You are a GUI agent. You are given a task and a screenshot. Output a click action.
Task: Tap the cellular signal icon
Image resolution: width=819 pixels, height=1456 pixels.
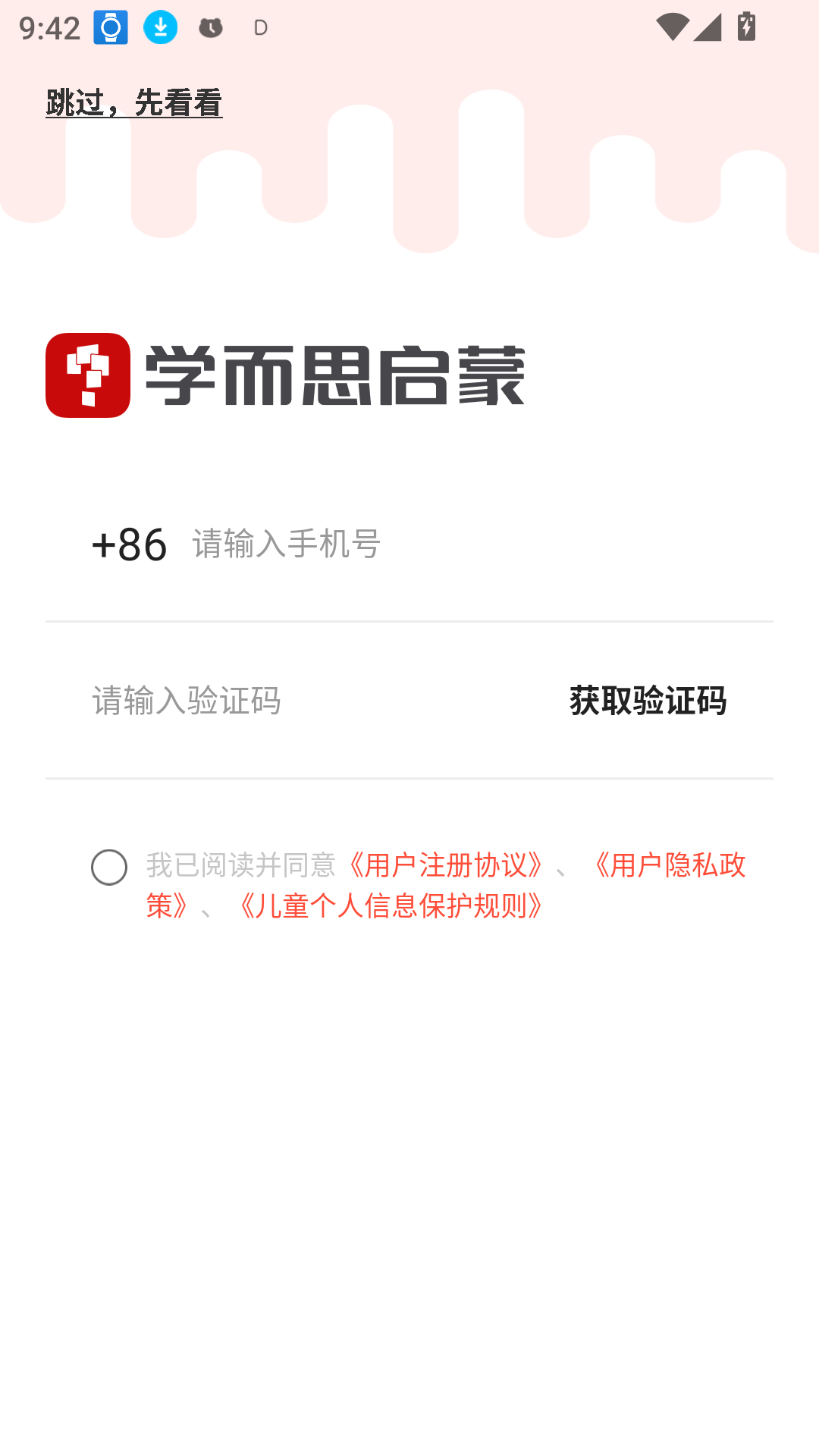click(709, 27)
